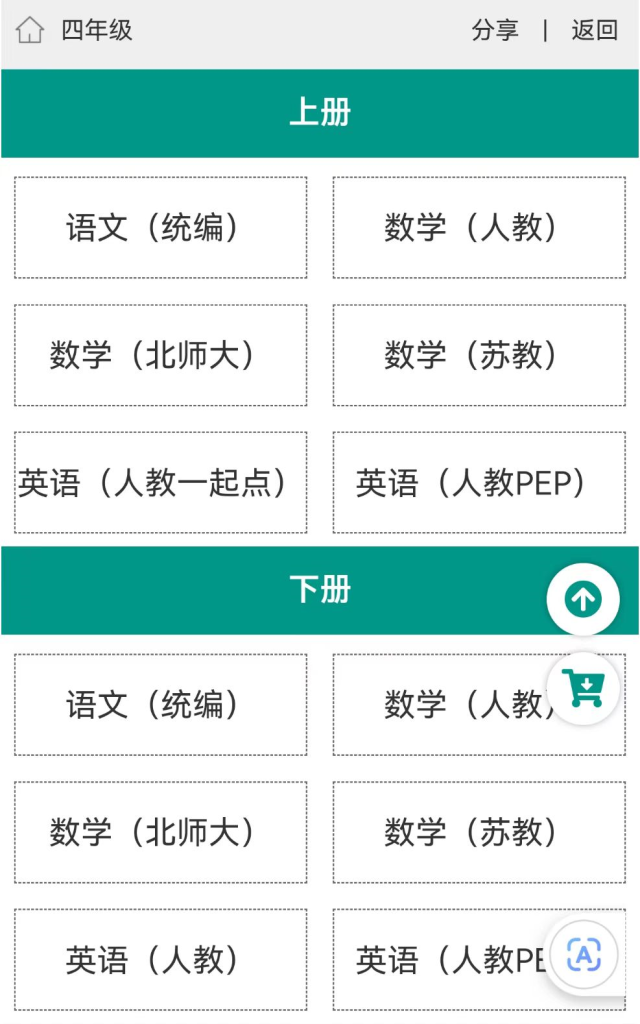Viewport: 640px width, 1024px height.
Task: Open 英语（人教） under 下册
Action: (160, 960)
